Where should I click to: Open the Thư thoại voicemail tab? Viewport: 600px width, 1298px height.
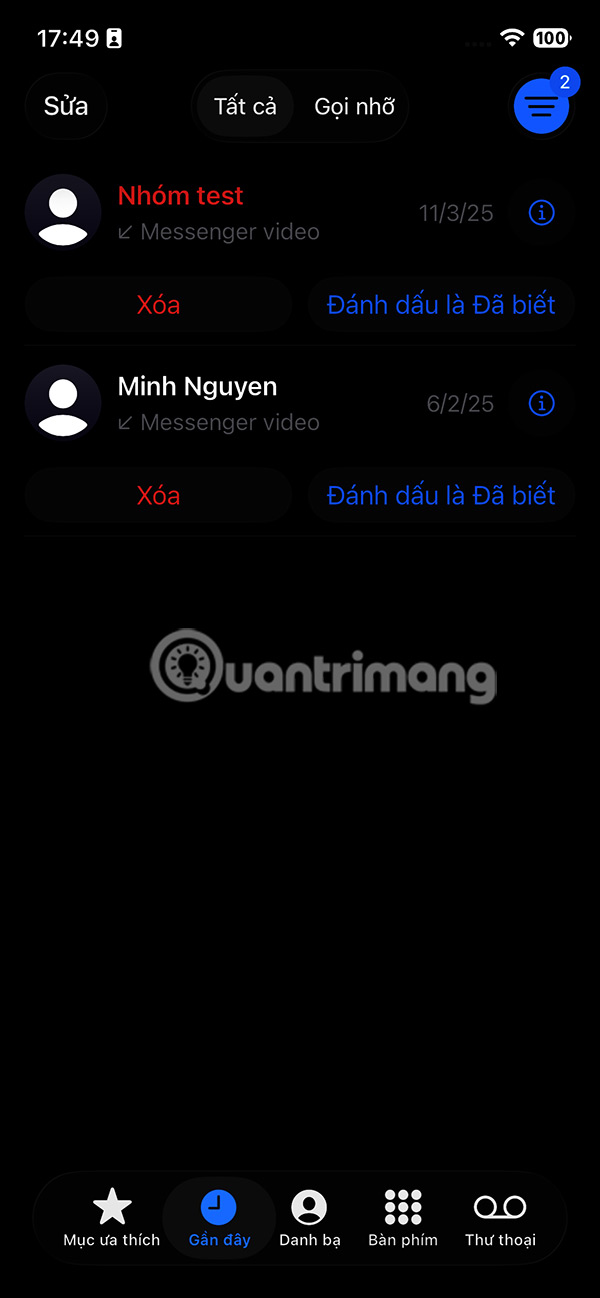pyautogui.click(x=500, y=1218)
